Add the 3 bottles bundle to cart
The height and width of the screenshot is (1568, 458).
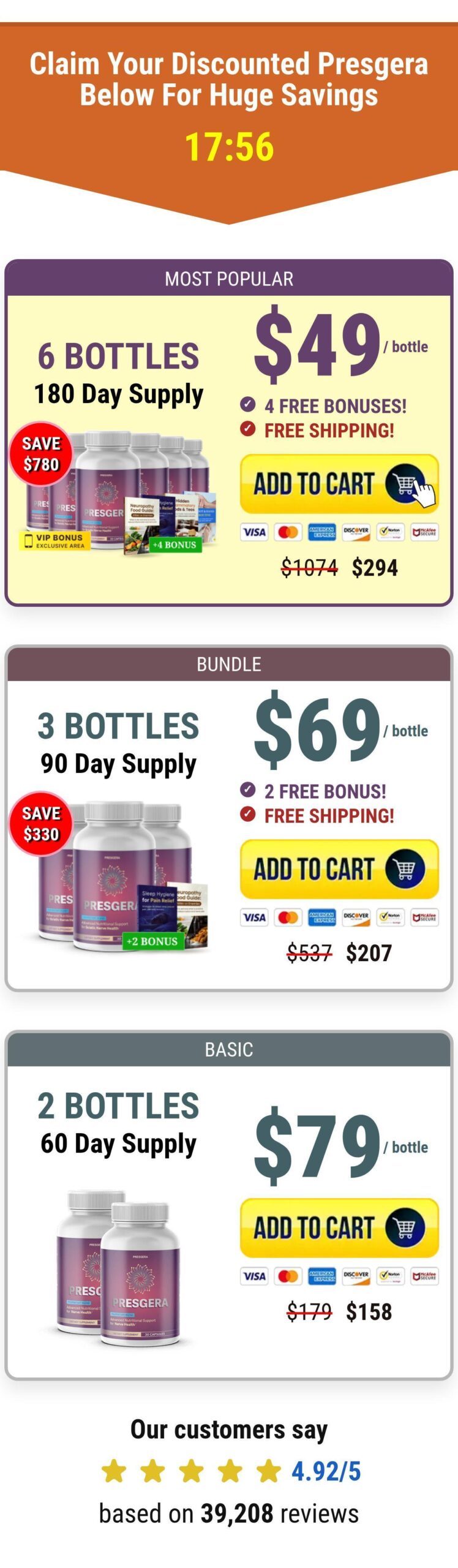point(339,869)
